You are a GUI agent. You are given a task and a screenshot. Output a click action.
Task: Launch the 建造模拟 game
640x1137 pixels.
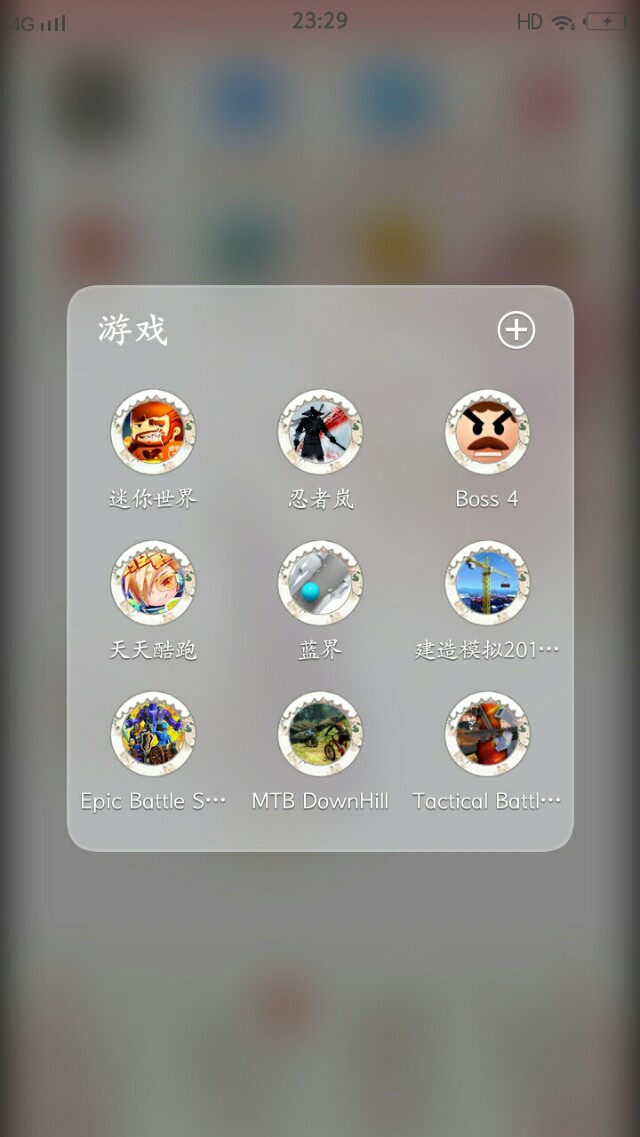pos(487,583)
